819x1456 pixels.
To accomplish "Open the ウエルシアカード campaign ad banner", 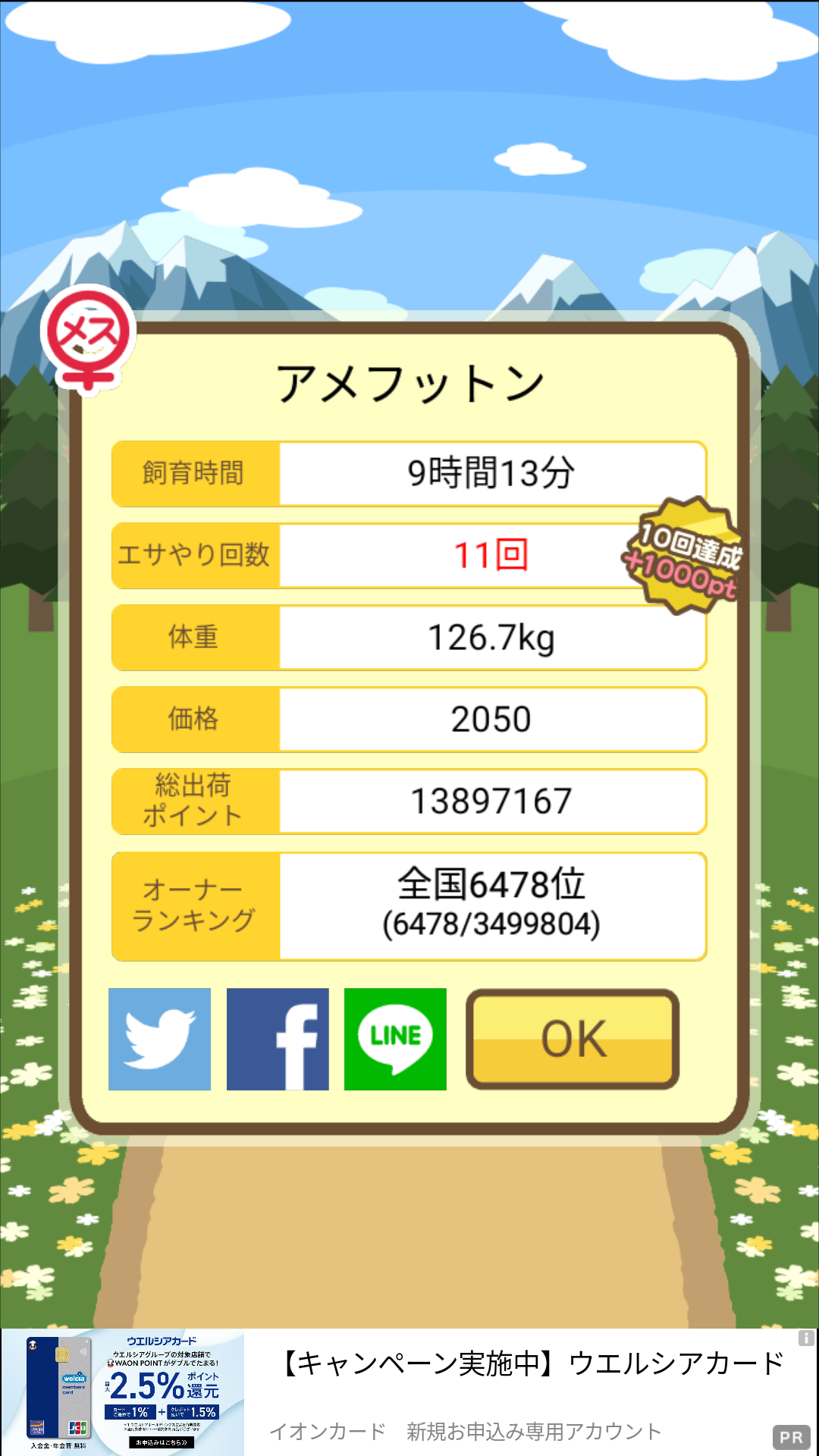I will [409, 1392].
